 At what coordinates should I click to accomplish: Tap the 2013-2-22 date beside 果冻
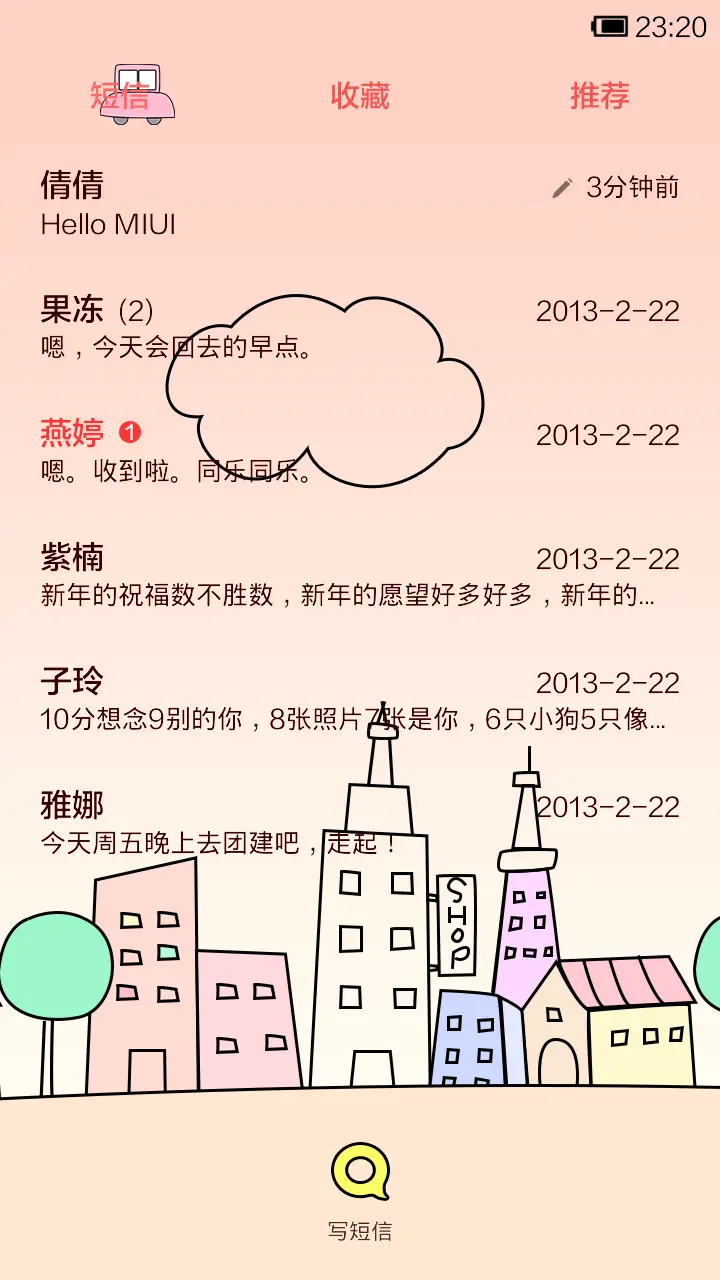pyautogui.click(x=607, y=311)
